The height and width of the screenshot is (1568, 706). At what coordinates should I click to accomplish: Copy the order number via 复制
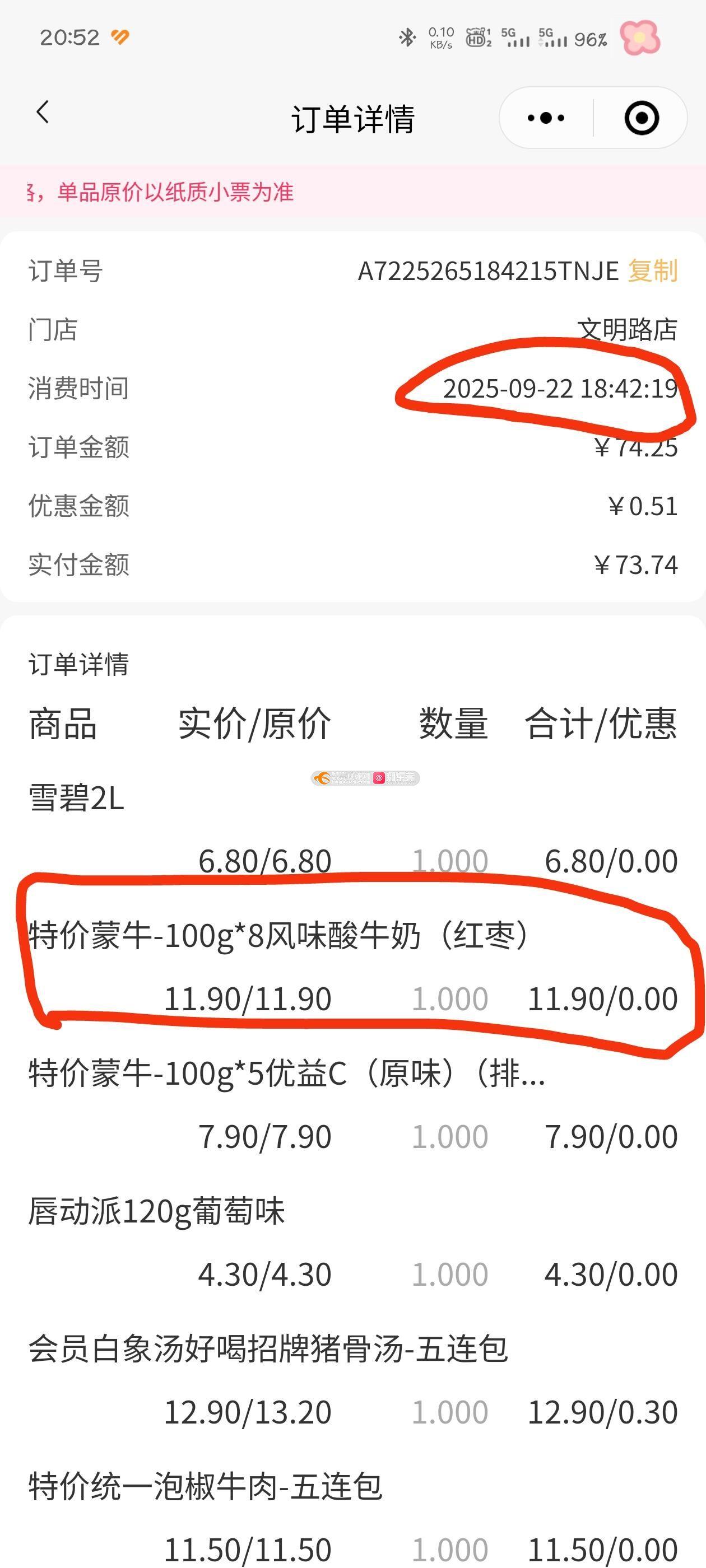coord(652,271)
